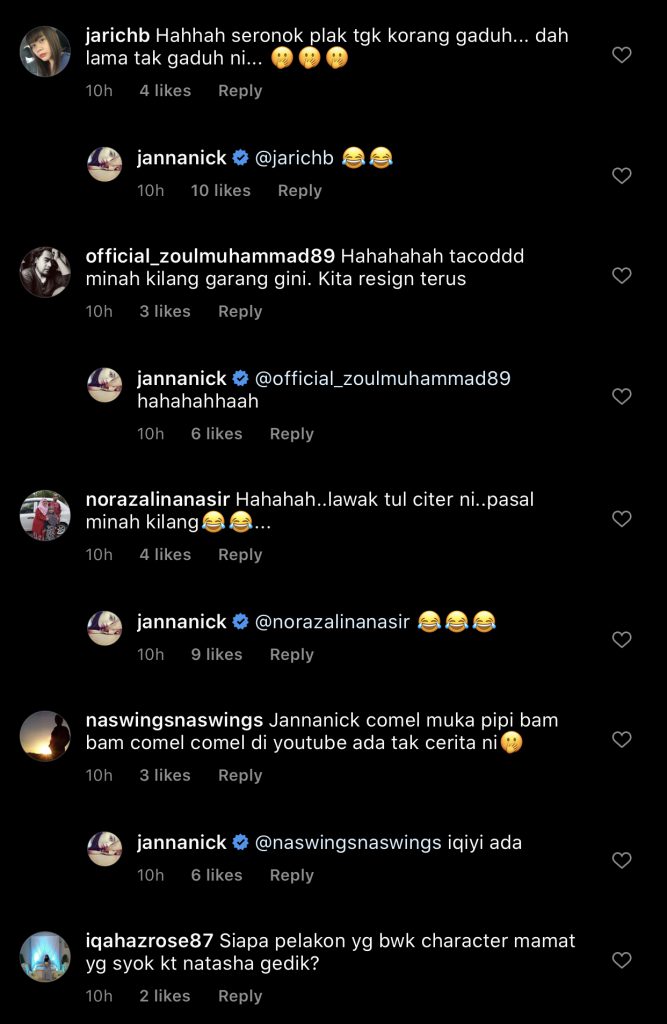Reply to jannanick's hahahahhaah comment

292,434
